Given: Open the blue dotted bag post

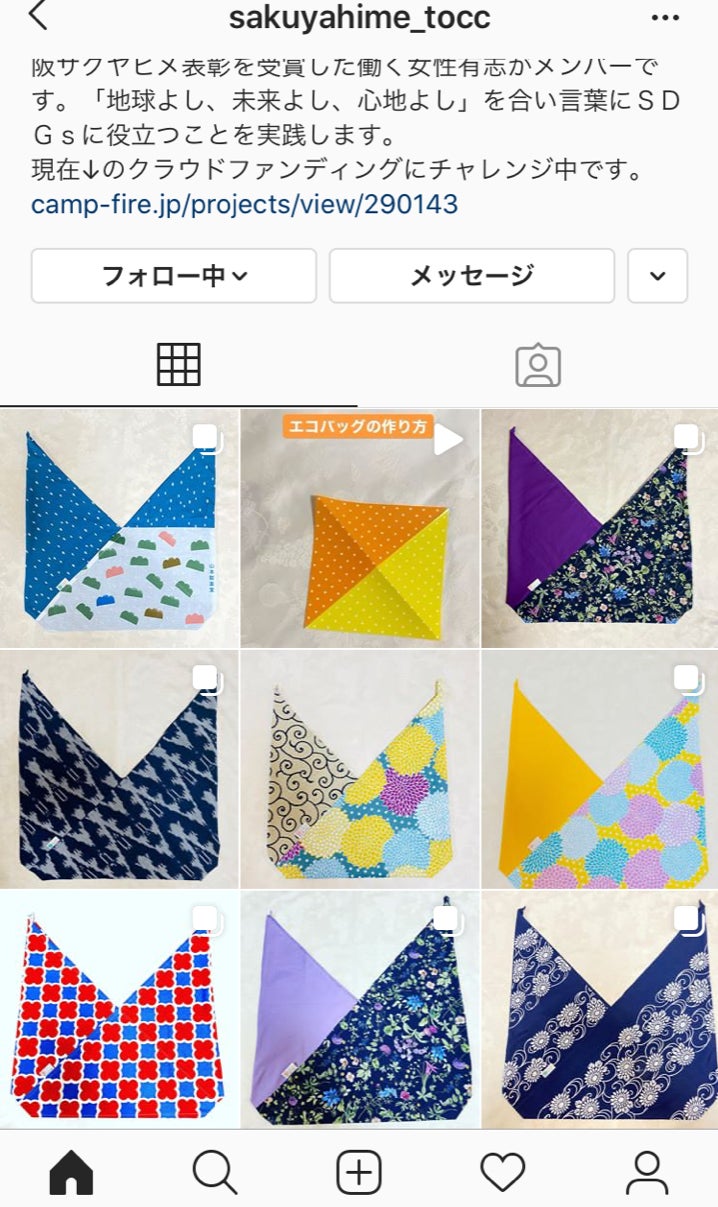Looking at the screenshot, I should click(x=119, y=528).
